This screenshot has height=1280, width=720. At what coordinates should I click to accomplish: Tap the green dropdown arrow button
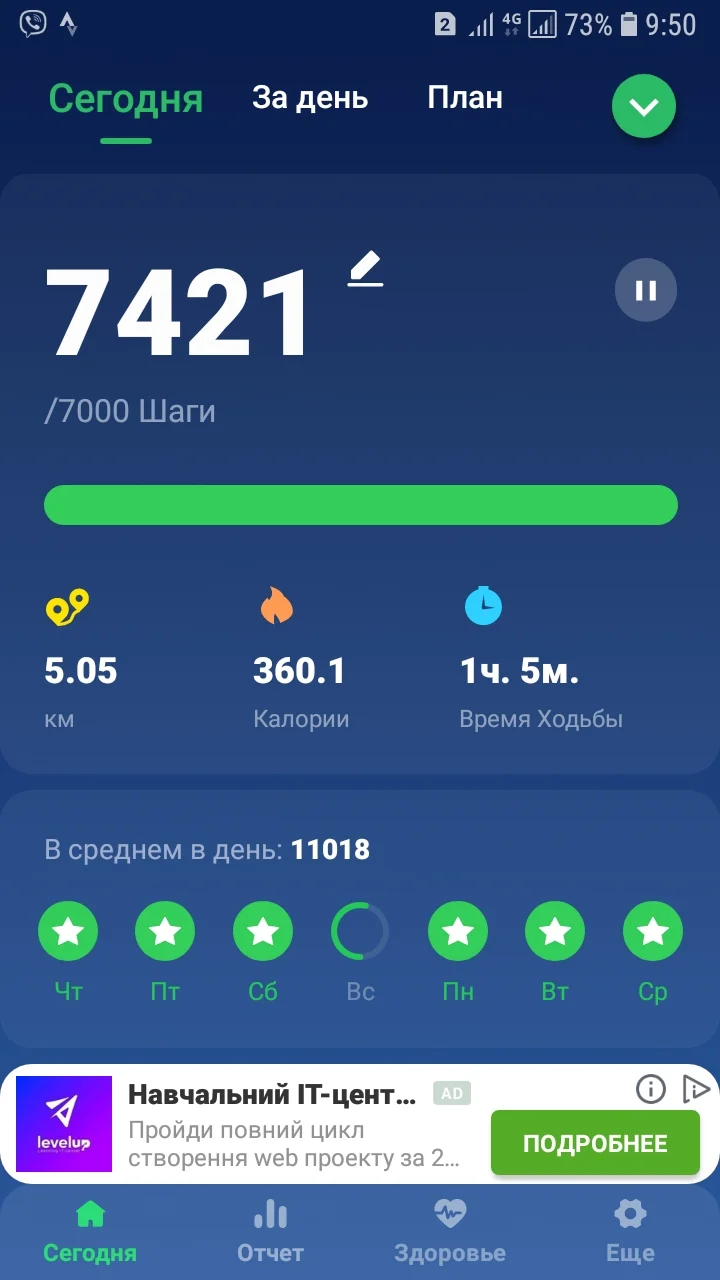click(644, 106)
